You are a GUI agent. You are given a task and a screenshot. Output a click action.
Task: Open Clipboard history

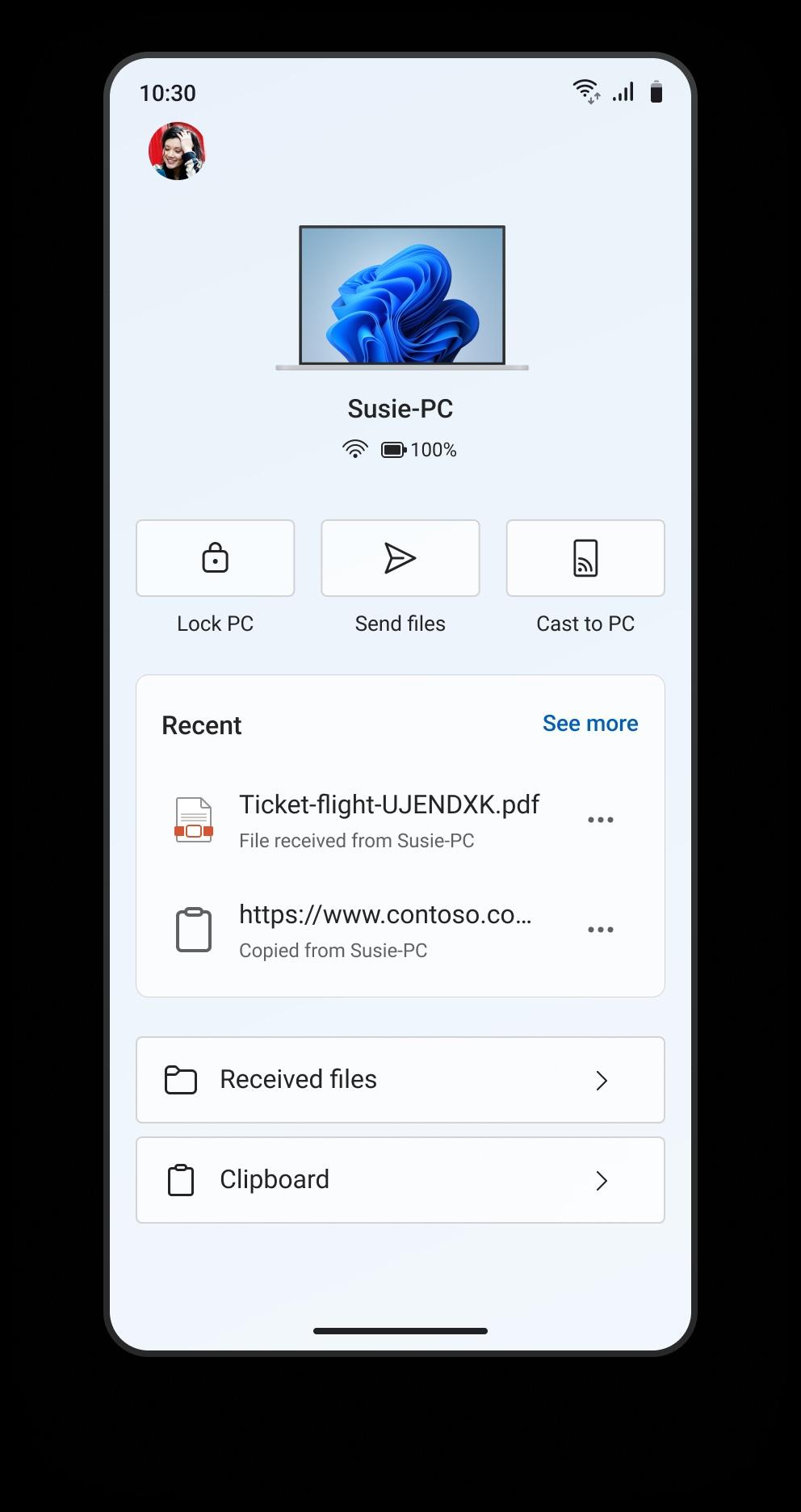[400, 1180]
